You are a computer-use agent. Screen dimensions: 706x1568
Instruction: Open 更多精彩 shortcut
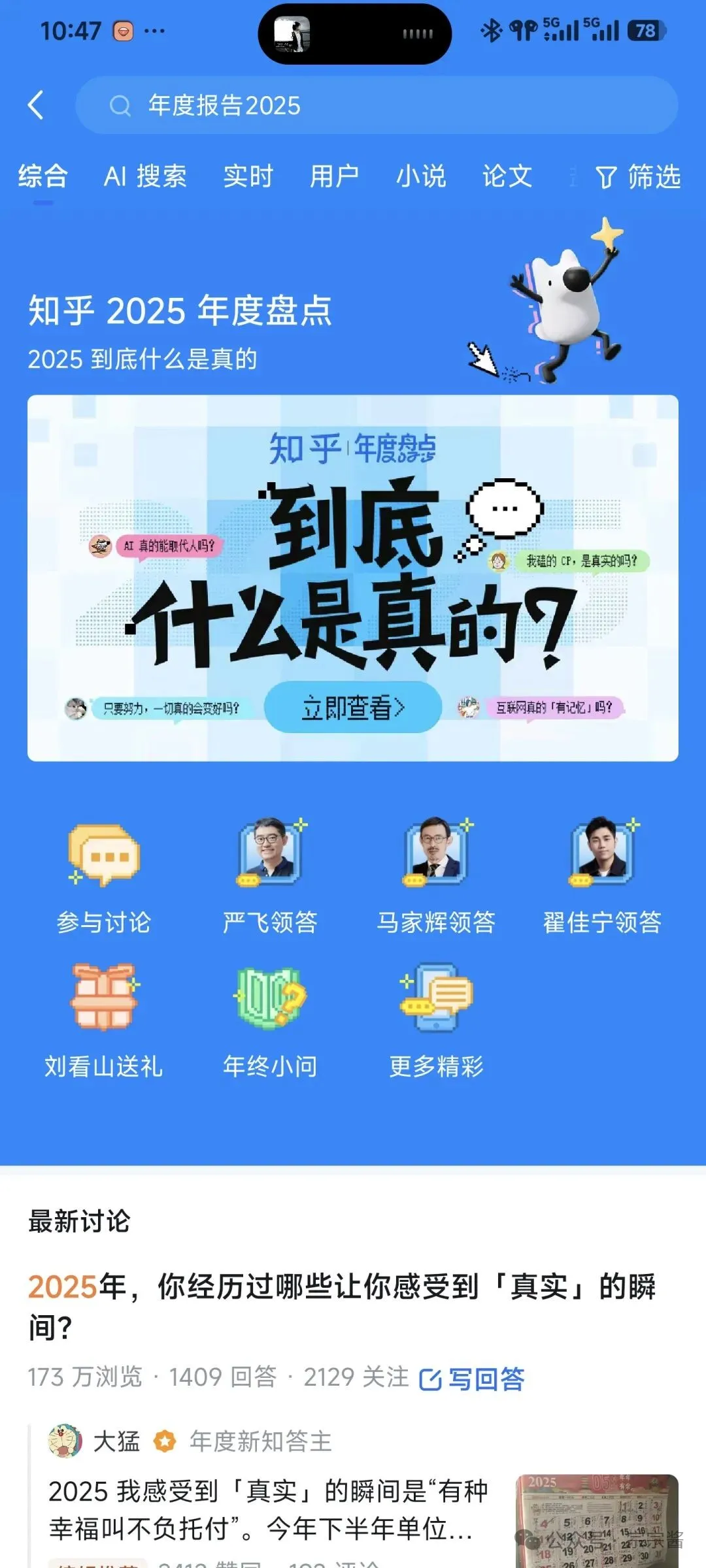[x=436, y=1021]
